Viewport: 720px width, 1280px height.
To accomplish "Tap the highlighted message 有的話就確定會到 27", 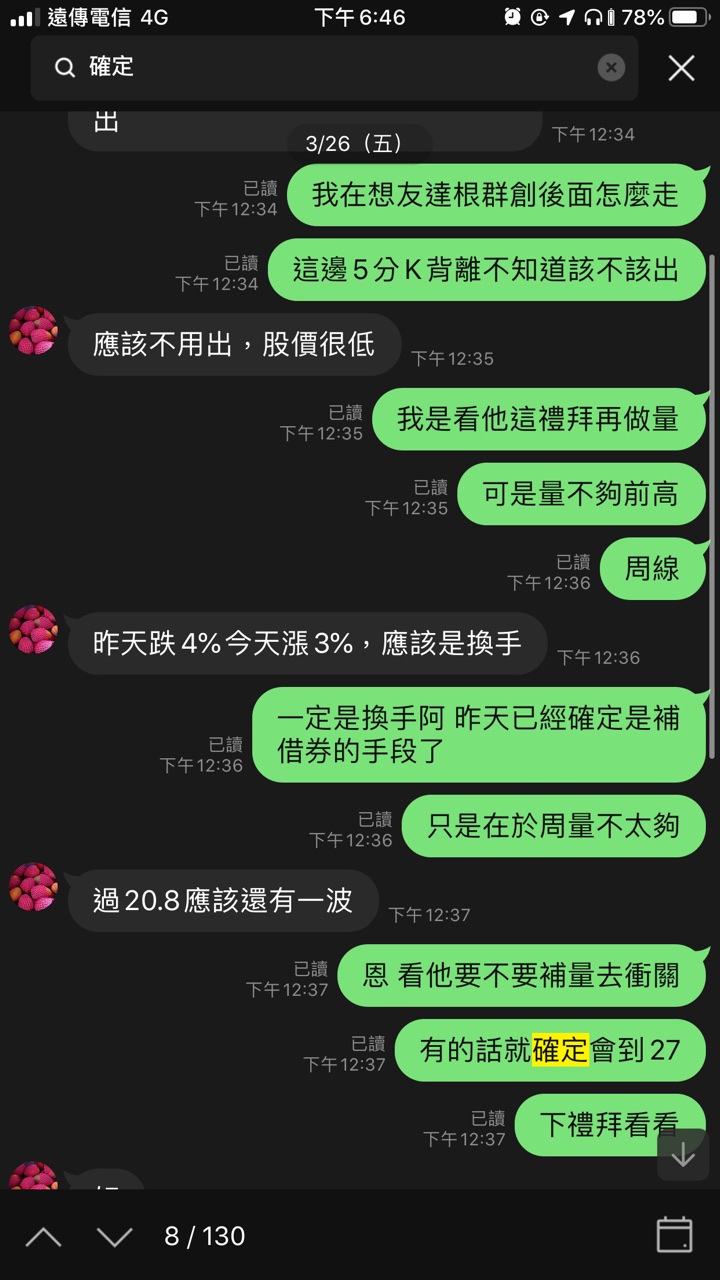I will click(x=550, y=1050).
